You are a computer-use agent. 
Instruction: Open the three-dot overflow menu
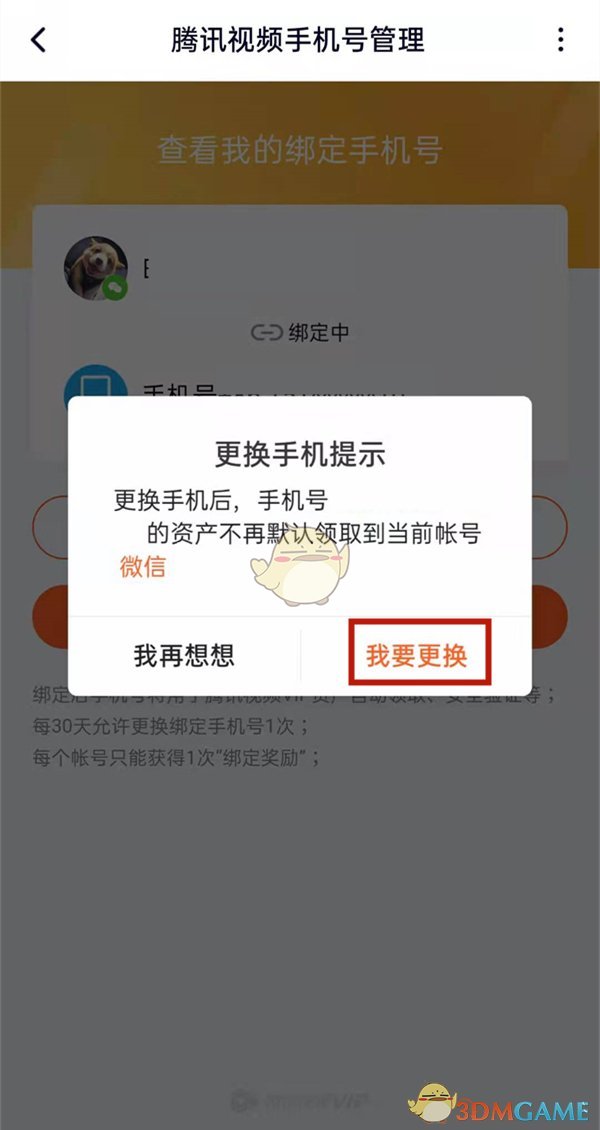pos(560,40)
